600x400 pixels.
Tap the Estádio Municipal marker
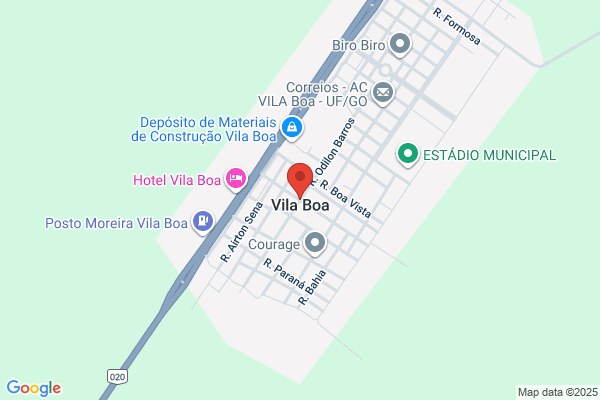(x=408, y=155)
